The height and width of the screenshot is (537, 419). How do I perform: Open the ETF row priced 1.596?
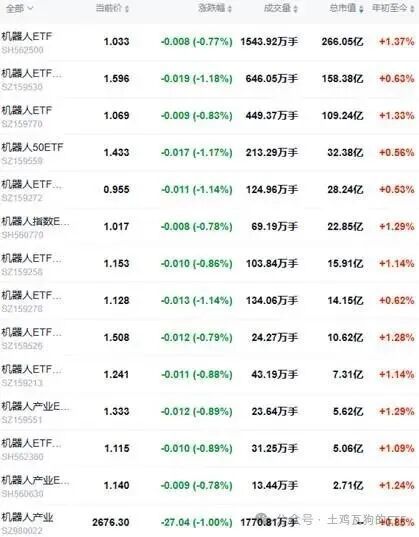coord(209,79)
